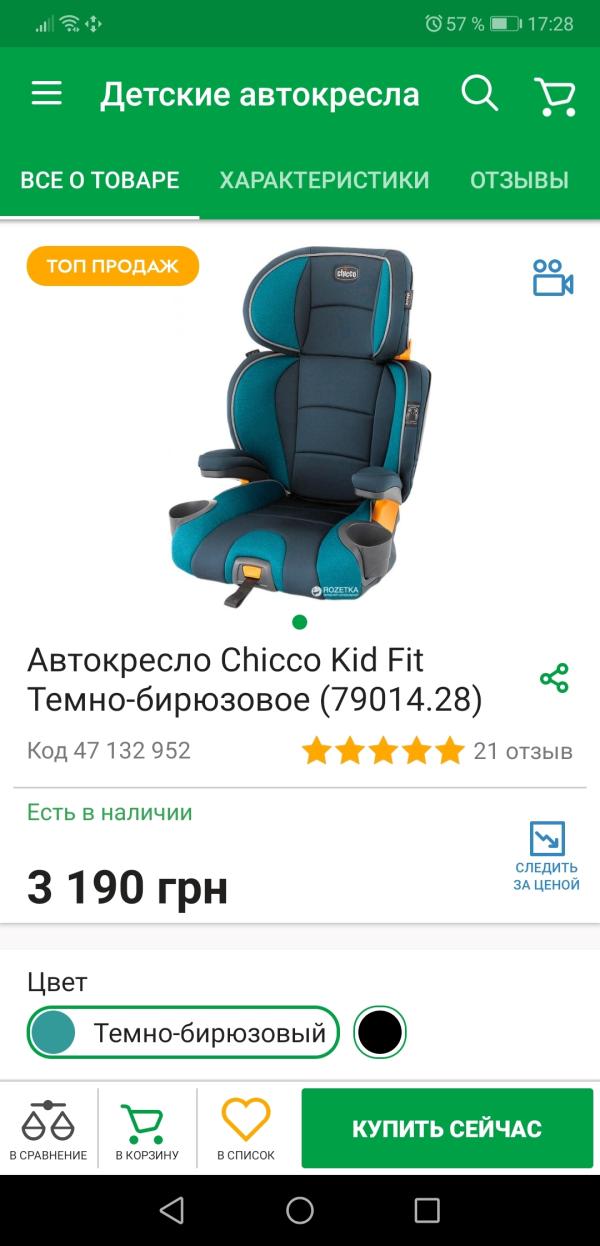600x1246 pixels.
Task: Select the Темно-бирюзовый color option
Action: (x=184, y=1032)
